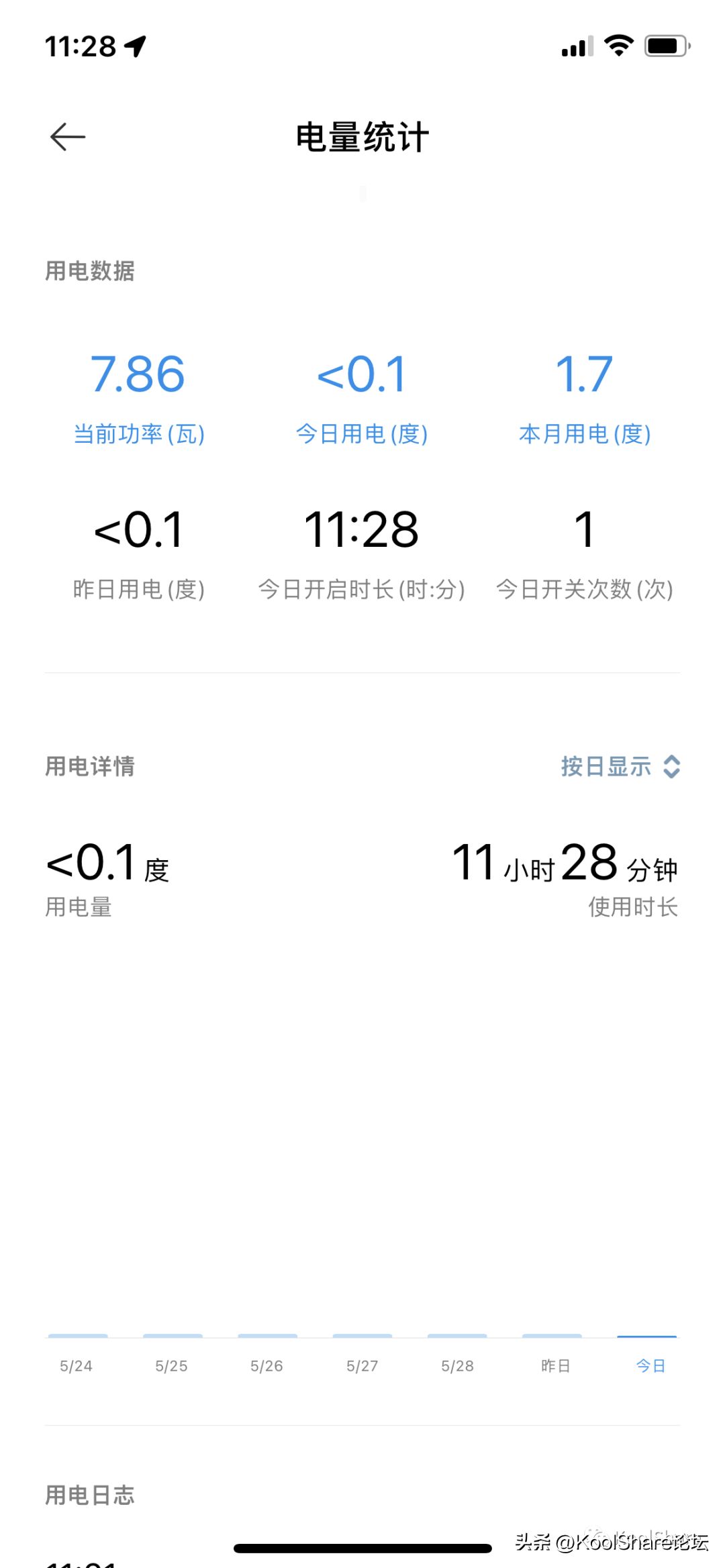Image resolution: width=725 pixels, height=1568 pixels.
Task: Open the 按日显示 display mode dropdown
Action: (620, 766)
